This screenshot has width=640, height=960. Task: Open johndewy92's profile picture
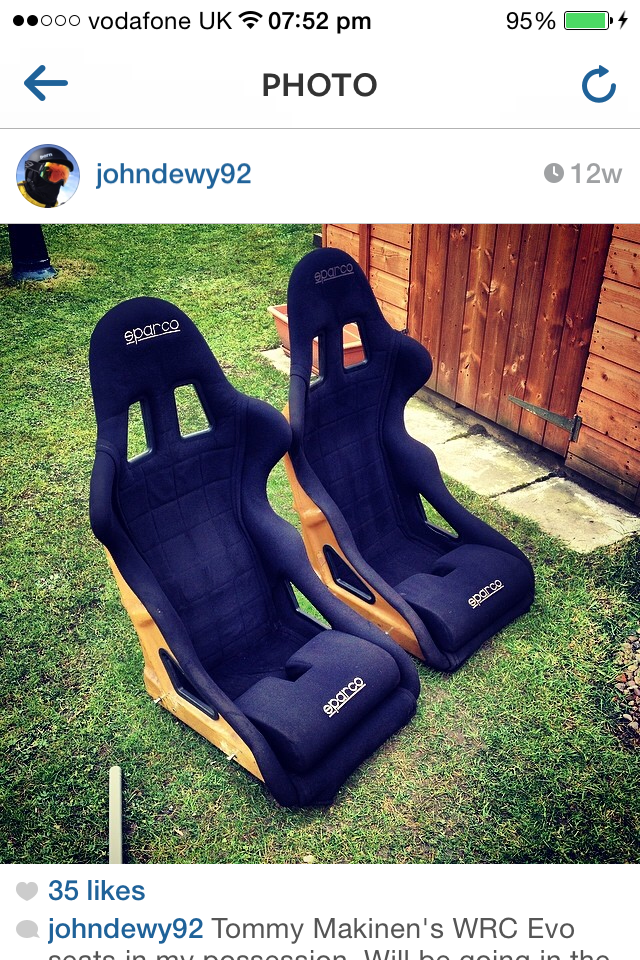pyautogui.click(x=47, y=176)
